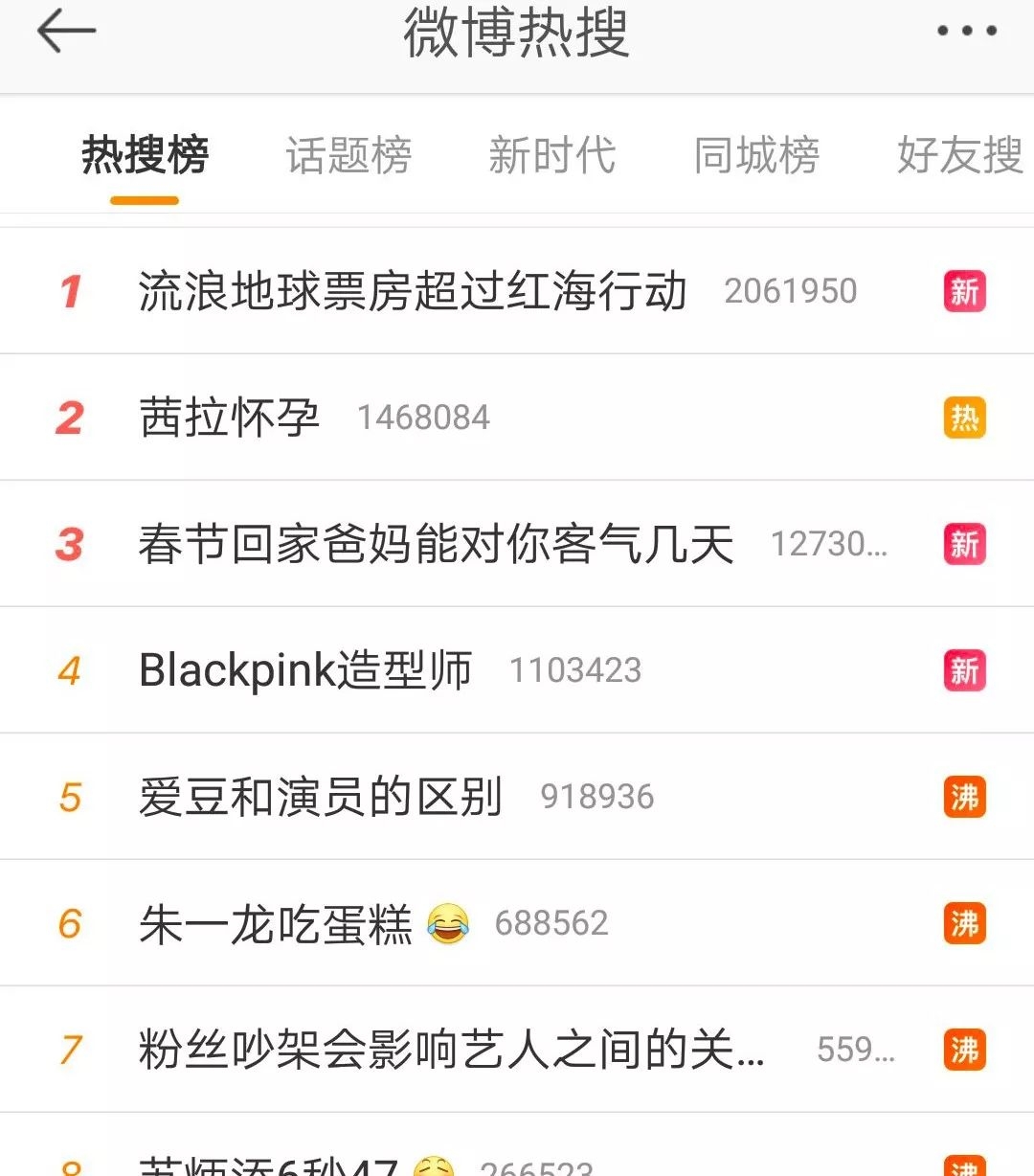Switch to the 新时代 tab

[x=551, y=155]
